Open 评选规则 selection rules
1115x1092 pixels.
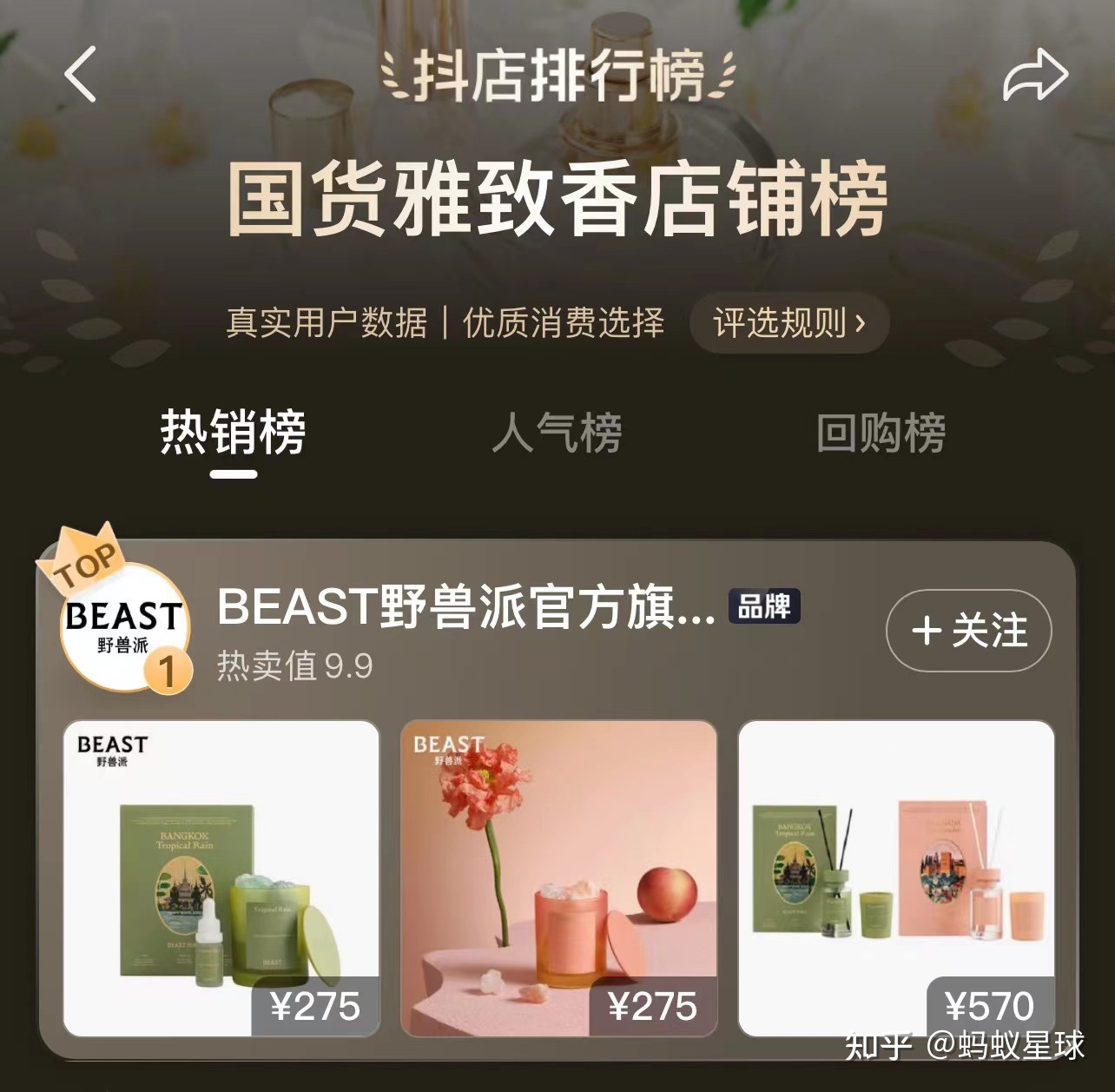788,323
